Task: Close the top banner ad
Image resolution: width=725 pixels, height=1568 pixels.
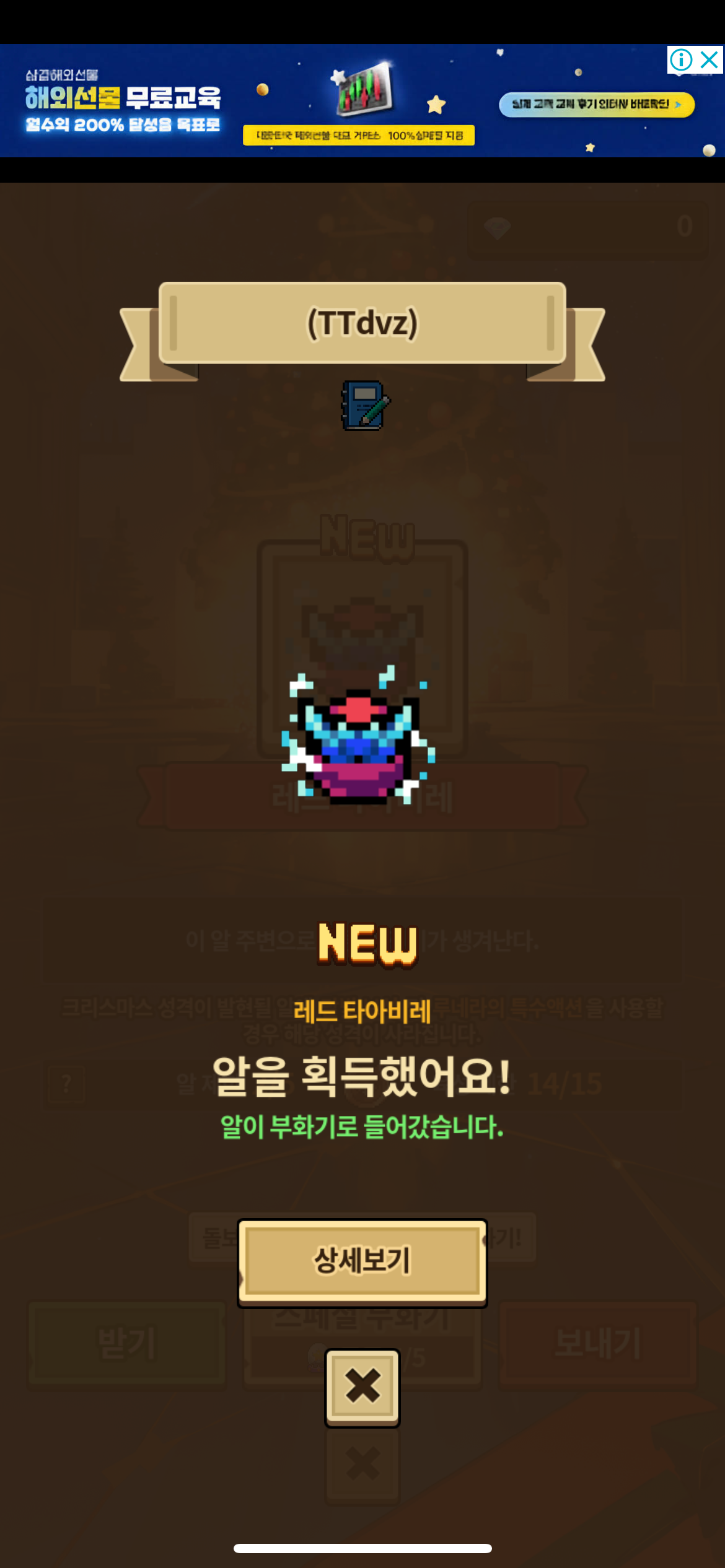Action: (709, 59)
